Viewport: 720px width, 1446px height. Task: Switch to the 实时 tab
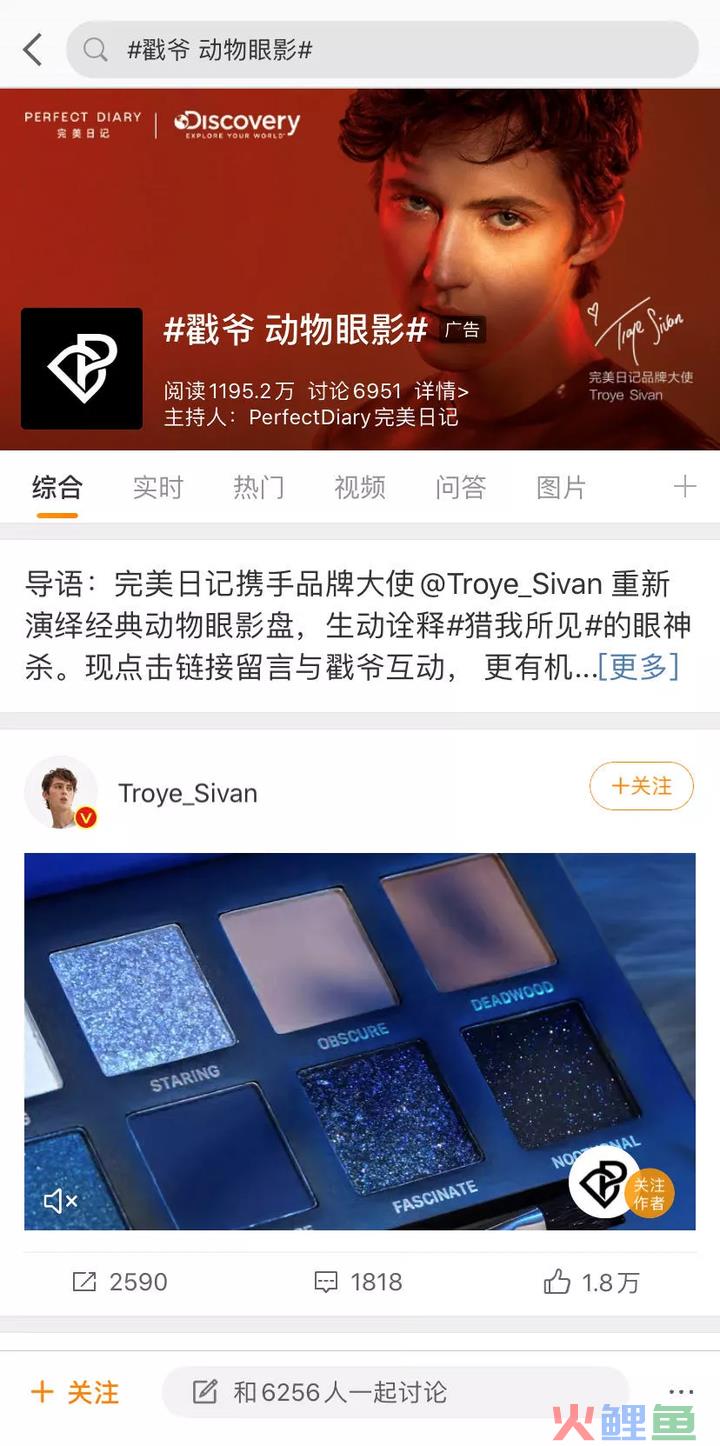pos(158,488)
